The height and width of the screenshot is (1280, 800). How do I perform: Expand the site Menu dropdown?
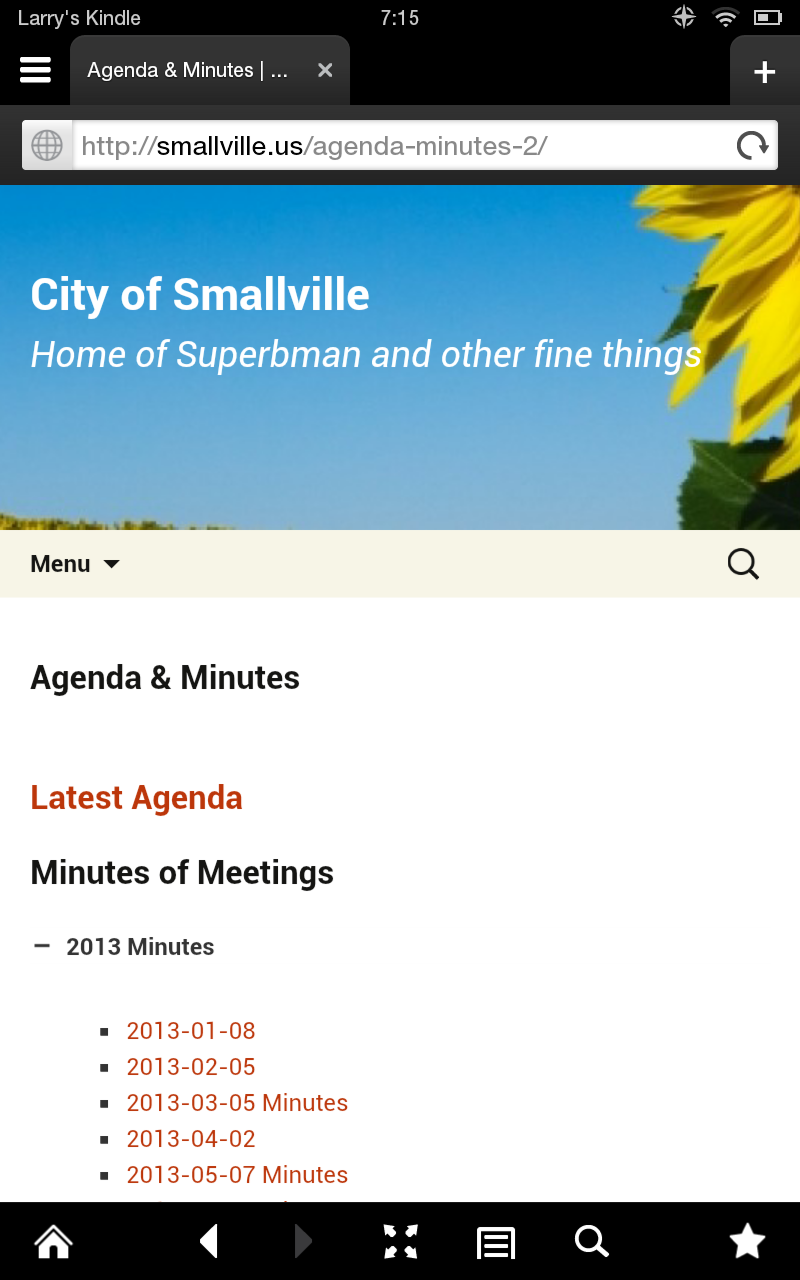tap(75, 564)
